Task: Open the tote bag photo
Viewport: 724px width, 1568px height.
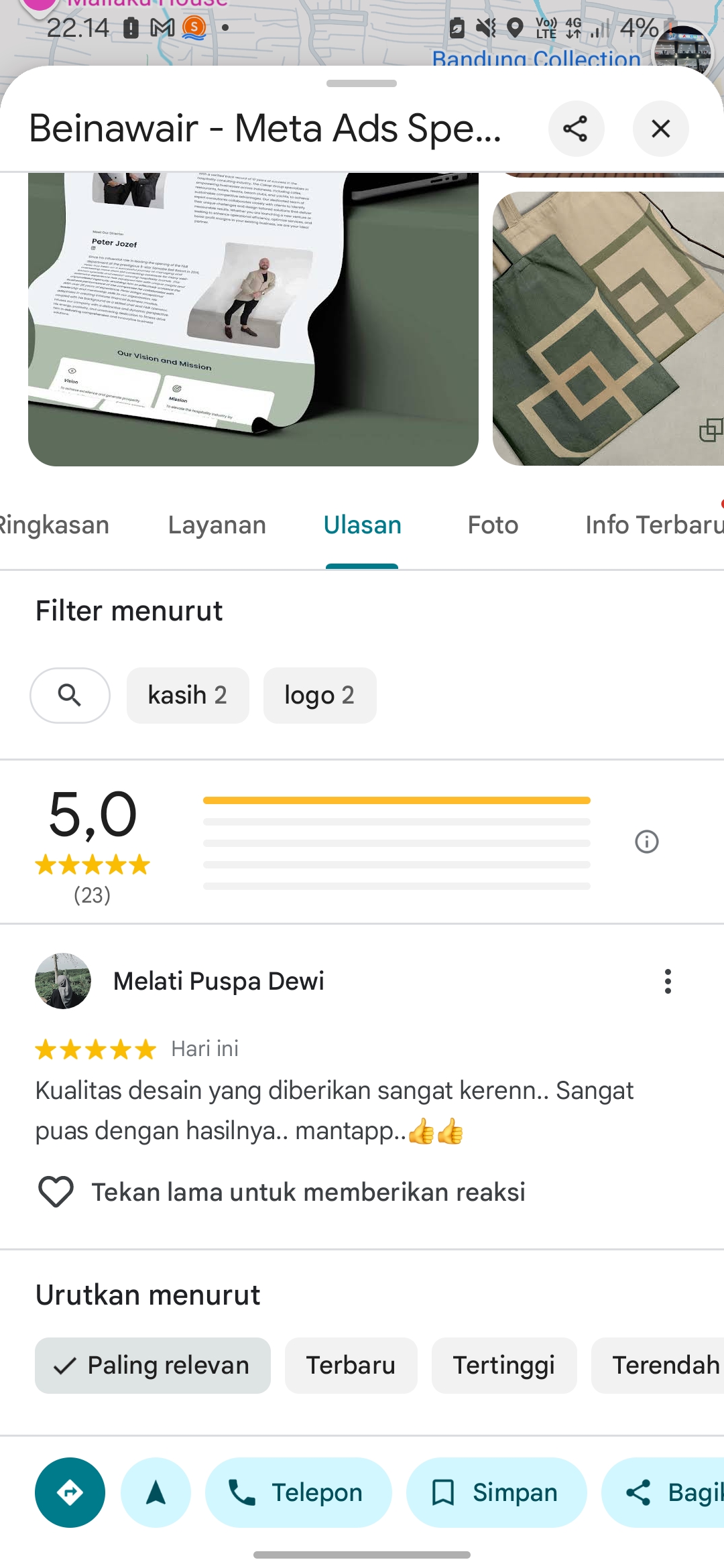Action: pyautogui.click(x=608, y=329)
